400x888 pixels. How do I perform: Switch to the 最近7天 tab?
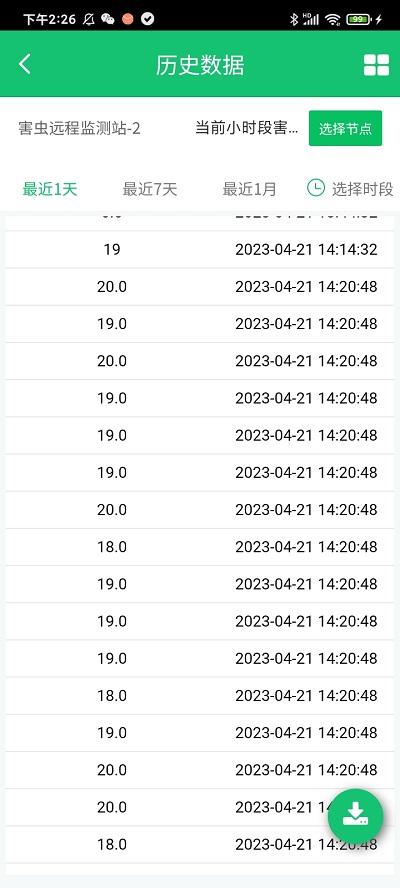coord(150,189)
